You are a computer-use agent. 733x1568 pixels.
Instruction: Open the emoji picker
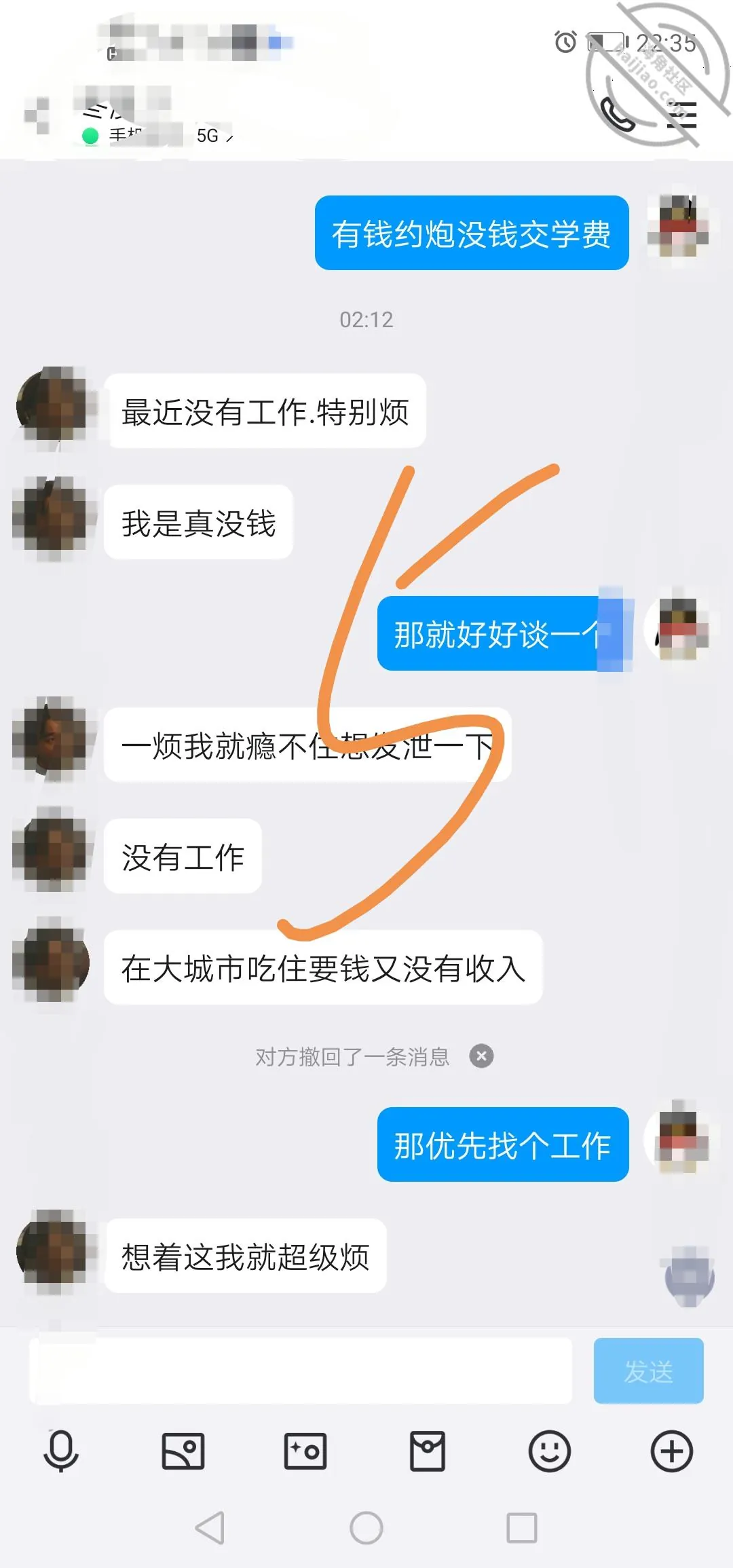pos(550,1451)
